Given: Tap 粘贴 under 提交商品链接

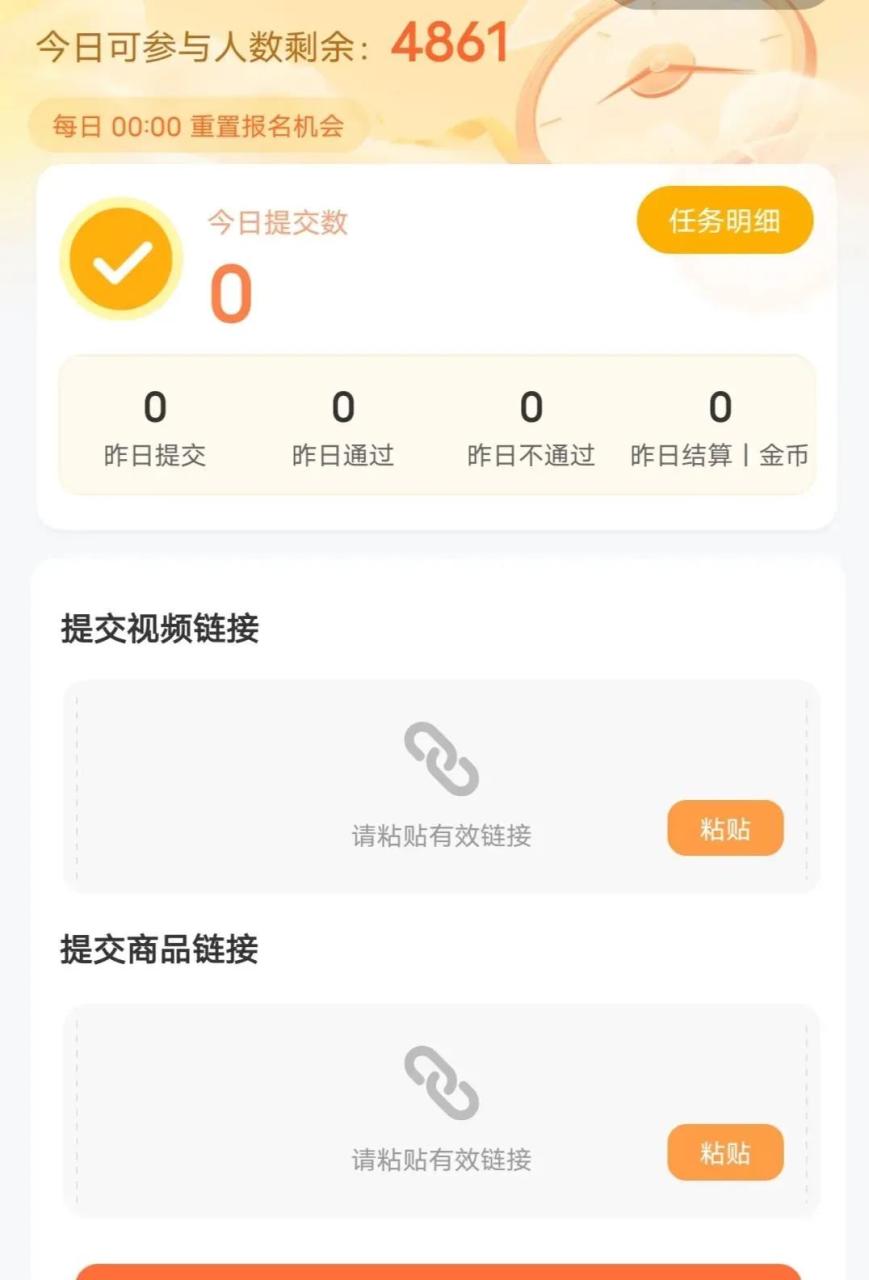Looking at the screenshot, I should 725,1152.
